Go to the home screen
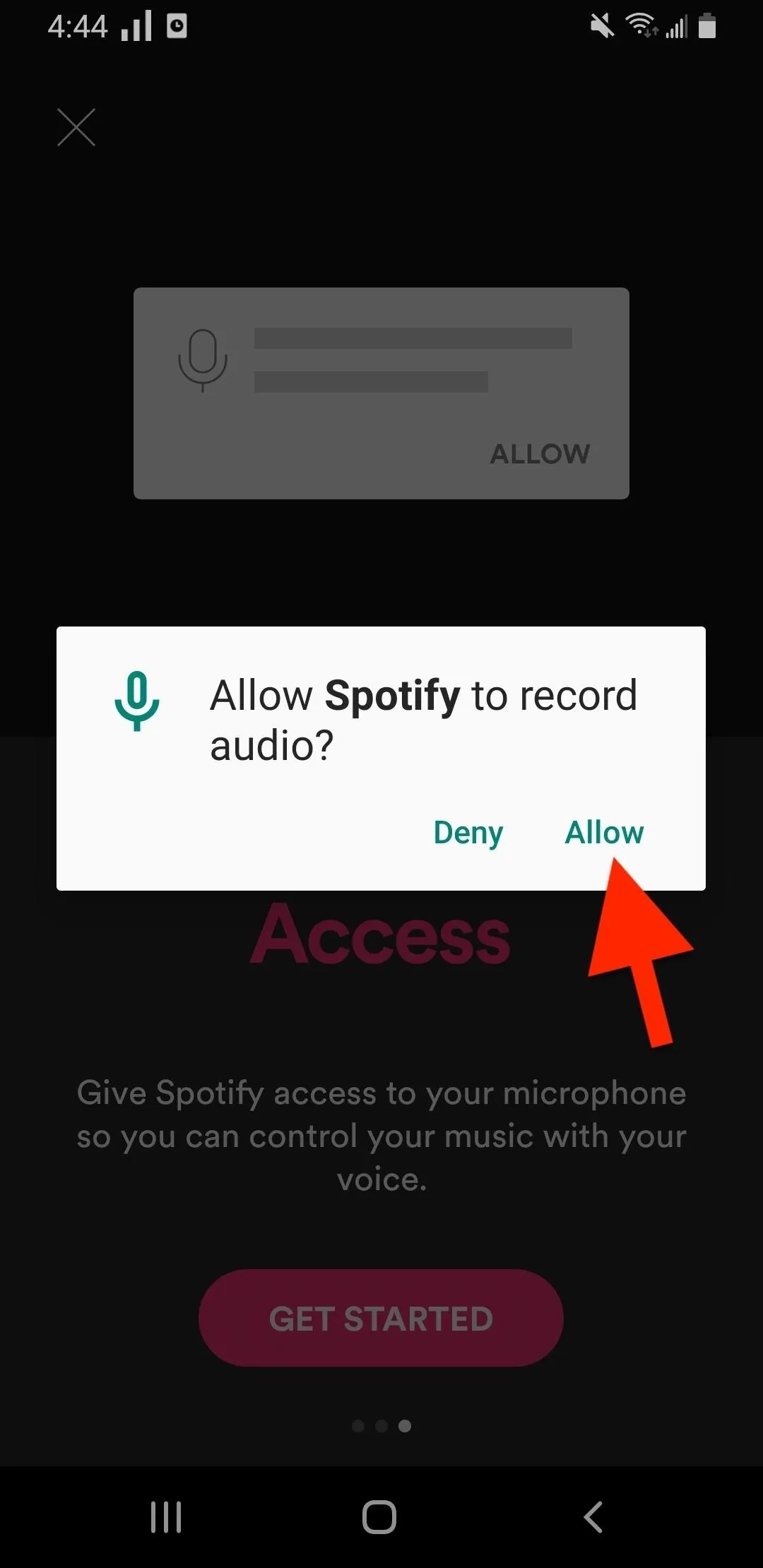Viewport: 763px width, 1568px height. coord(379,1516)
